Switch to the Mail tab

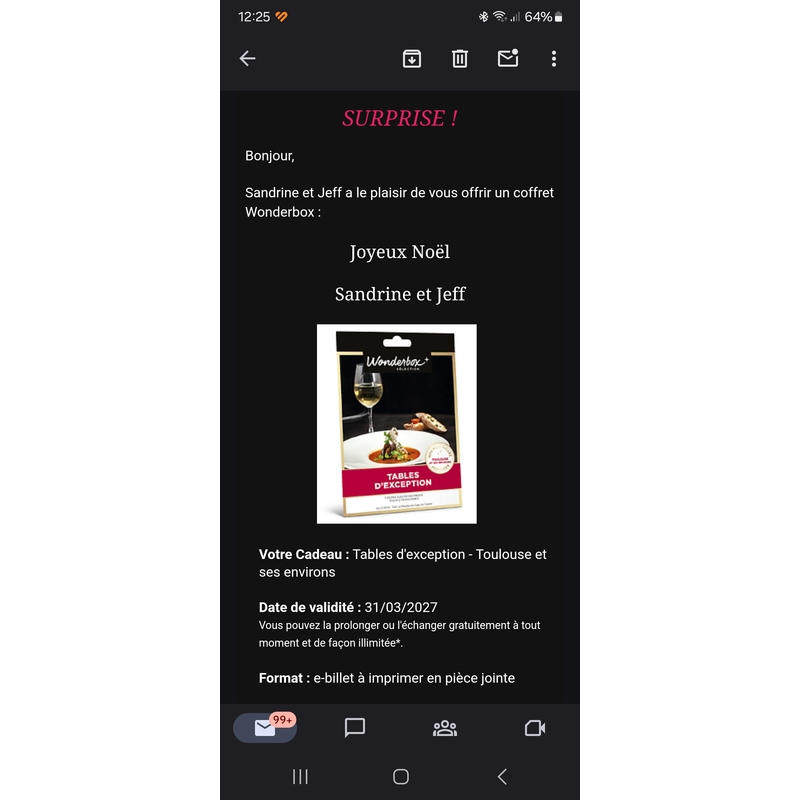[x=265, y=728]
